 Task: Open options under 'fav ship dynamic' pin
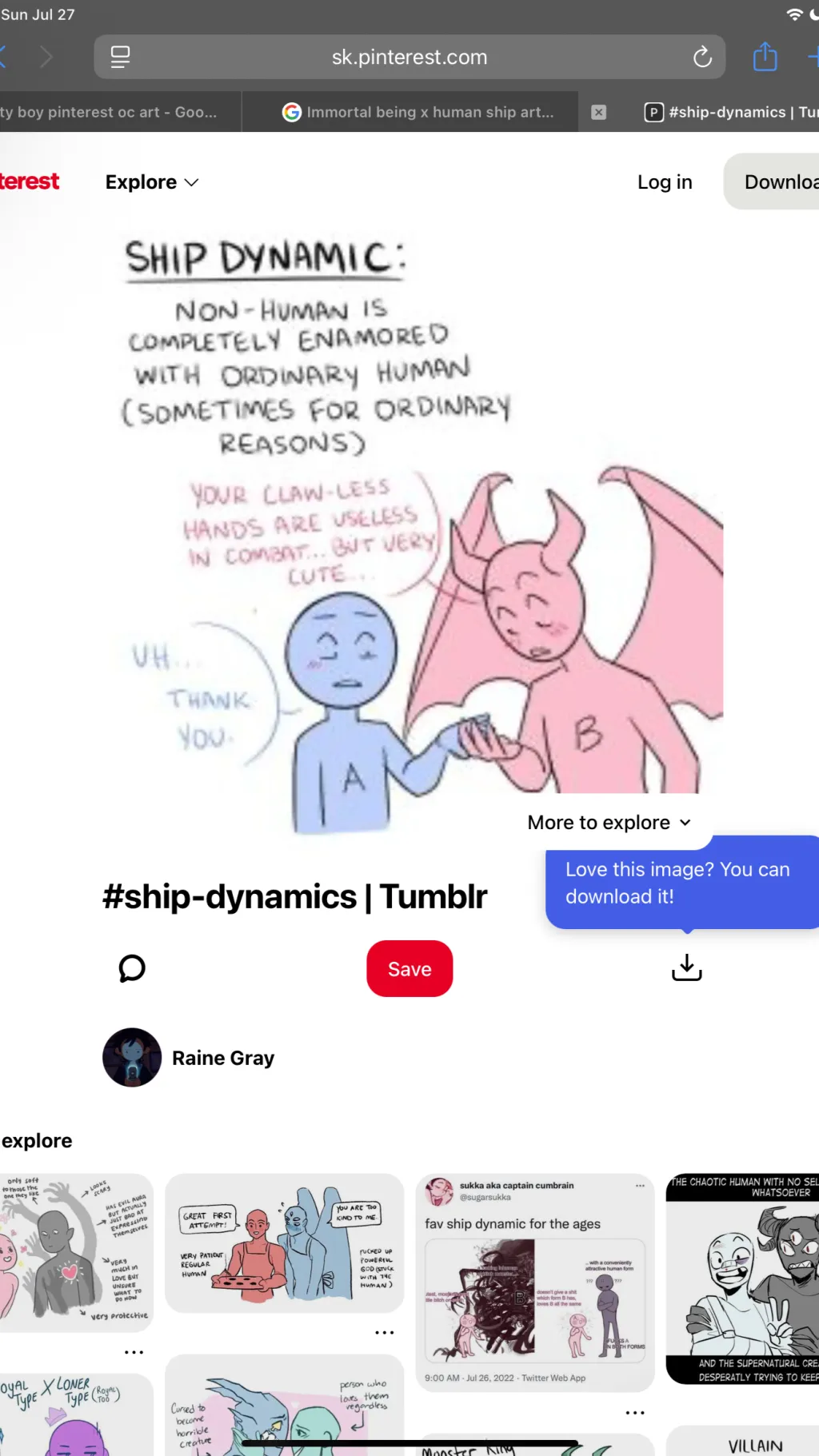coord(635,1413)
